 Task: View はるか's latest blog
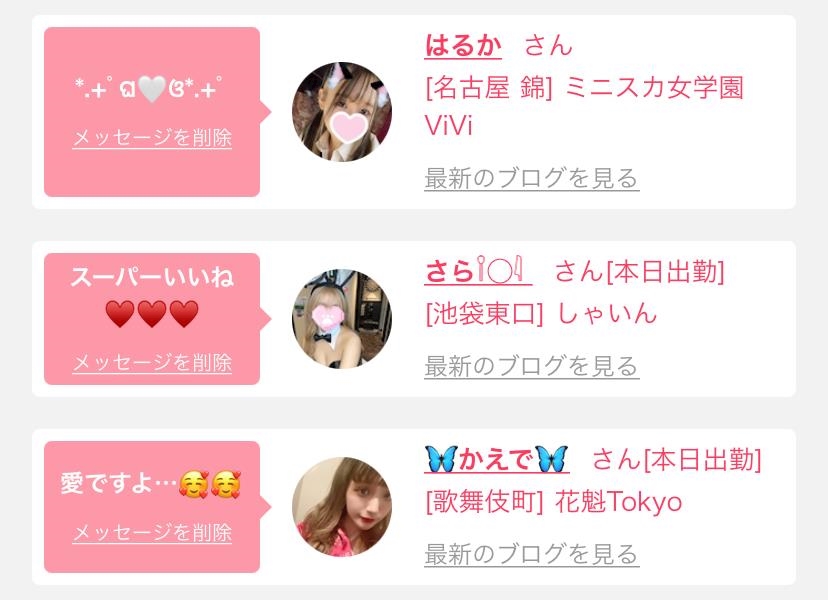pos(531,179)
